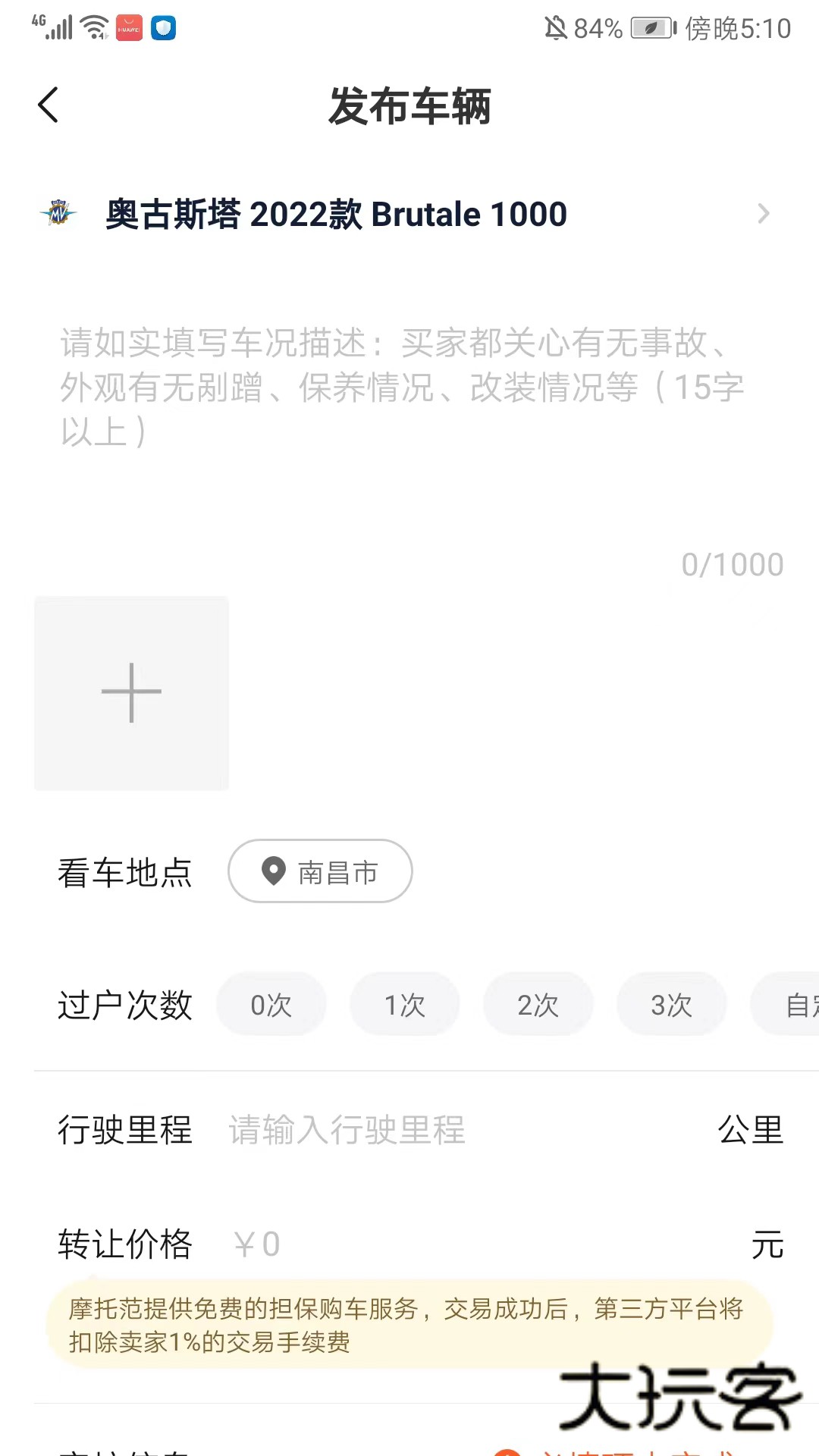Change the viewing location 南昌市

coord(320,871)
